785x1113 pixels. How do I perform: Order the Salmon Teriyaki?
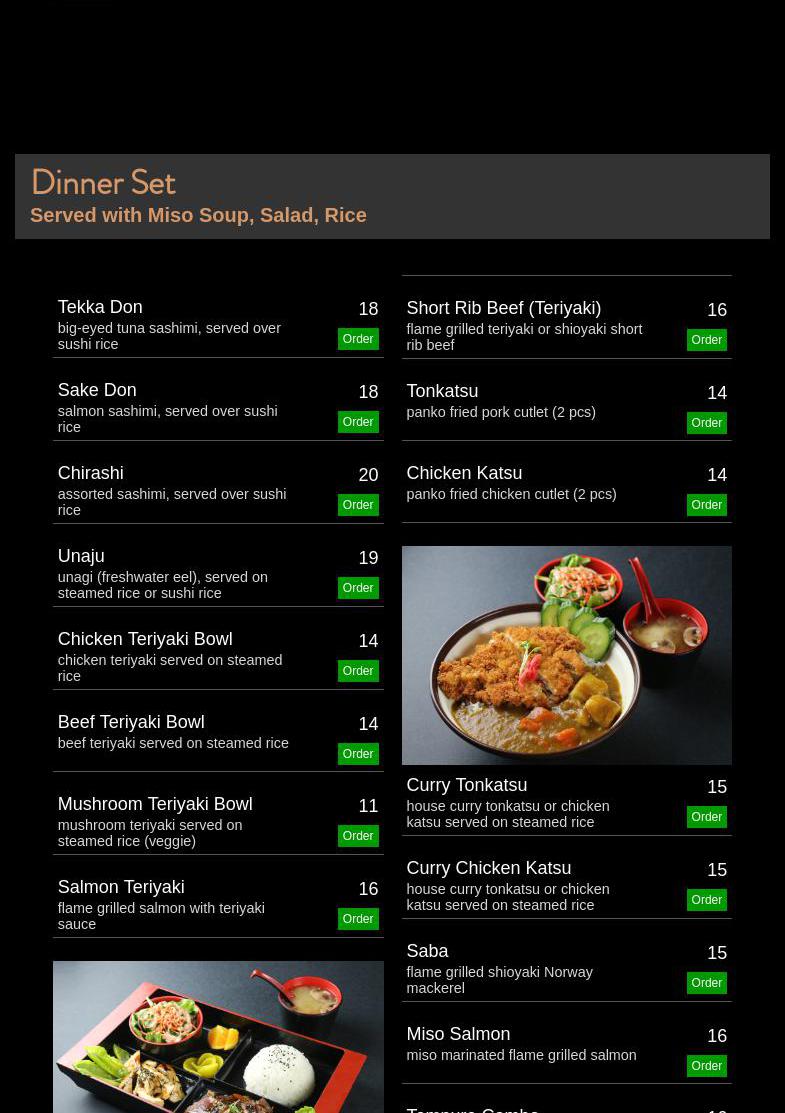(x=357, y=919)
